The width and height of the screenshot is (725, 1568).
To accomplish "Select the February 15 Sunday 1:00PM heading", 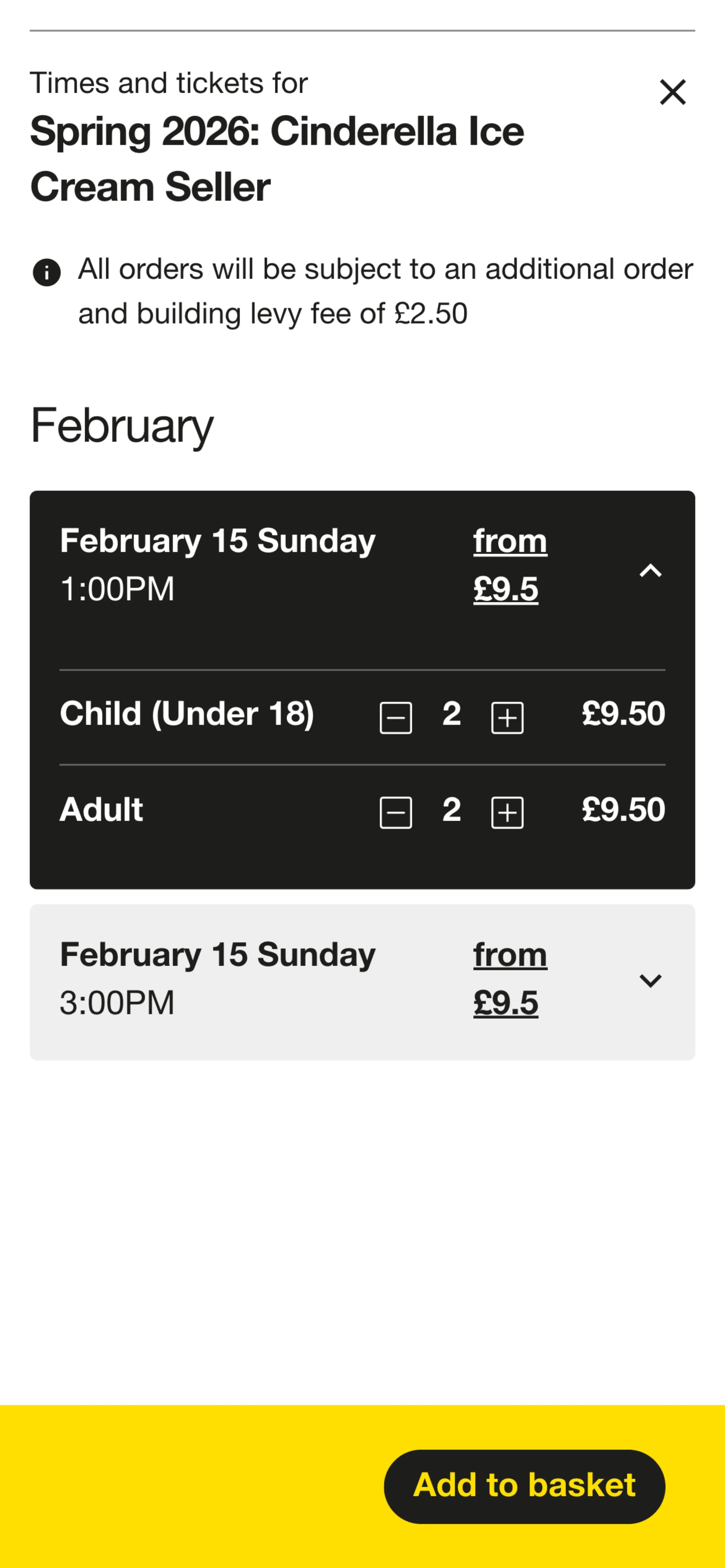I will (x=217, y=539).
